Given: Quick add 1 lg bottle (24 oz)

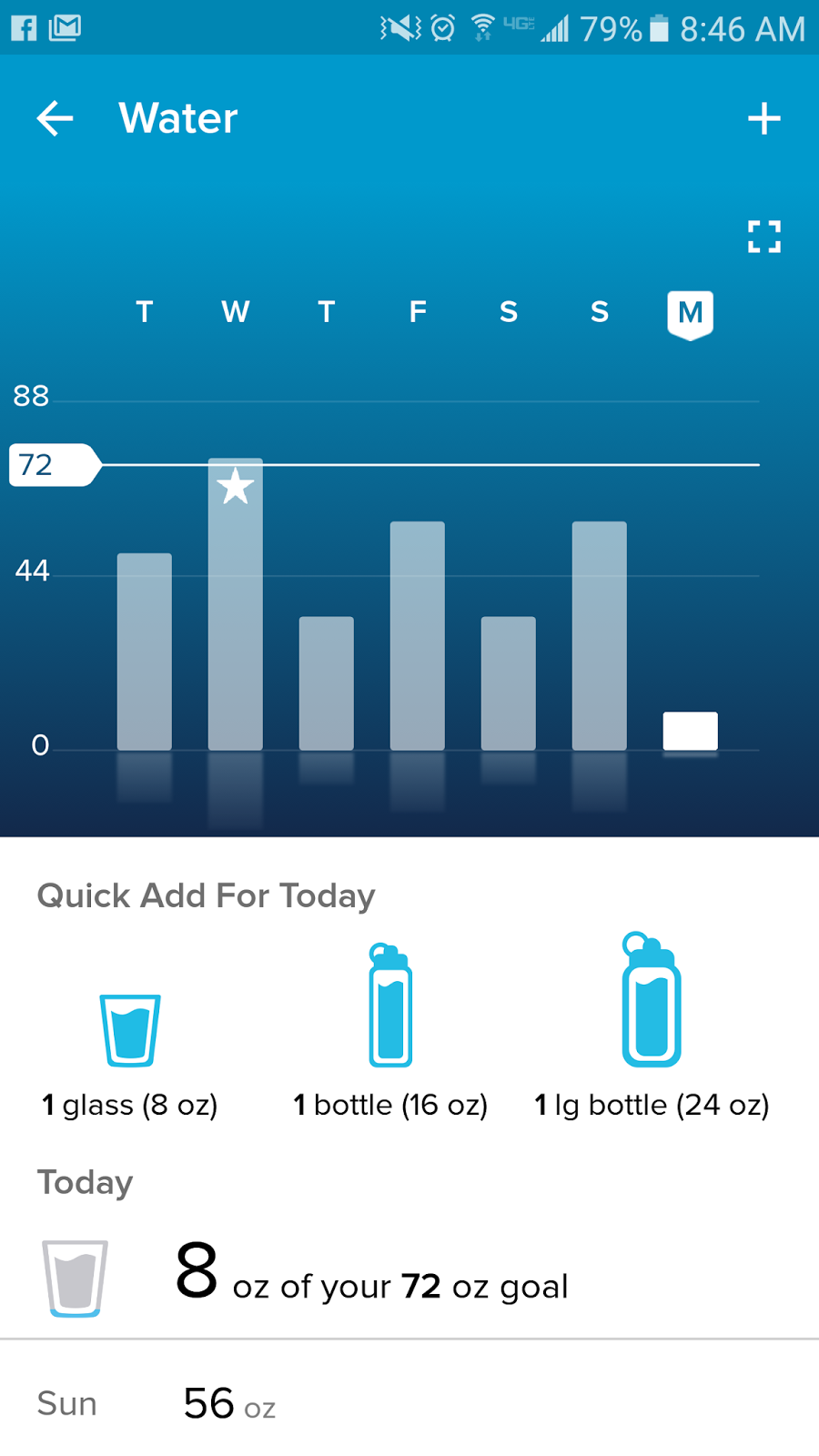Looking at the screenshot, I should tap(652, 1025).
